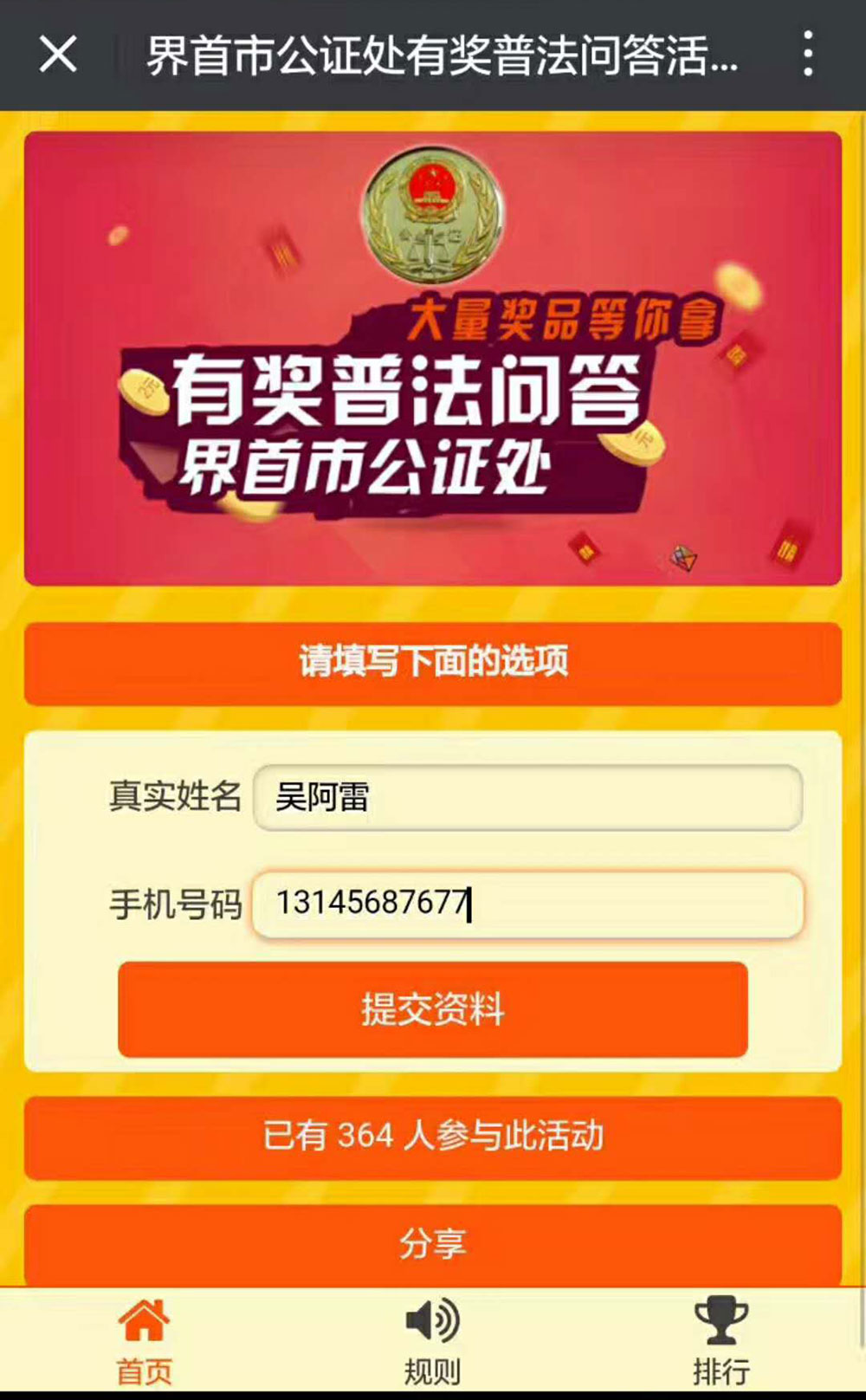Close the webpage with the X icon
Viewport: 866px width, 1400px height.
pyautogui.click(x=58, y=55)
